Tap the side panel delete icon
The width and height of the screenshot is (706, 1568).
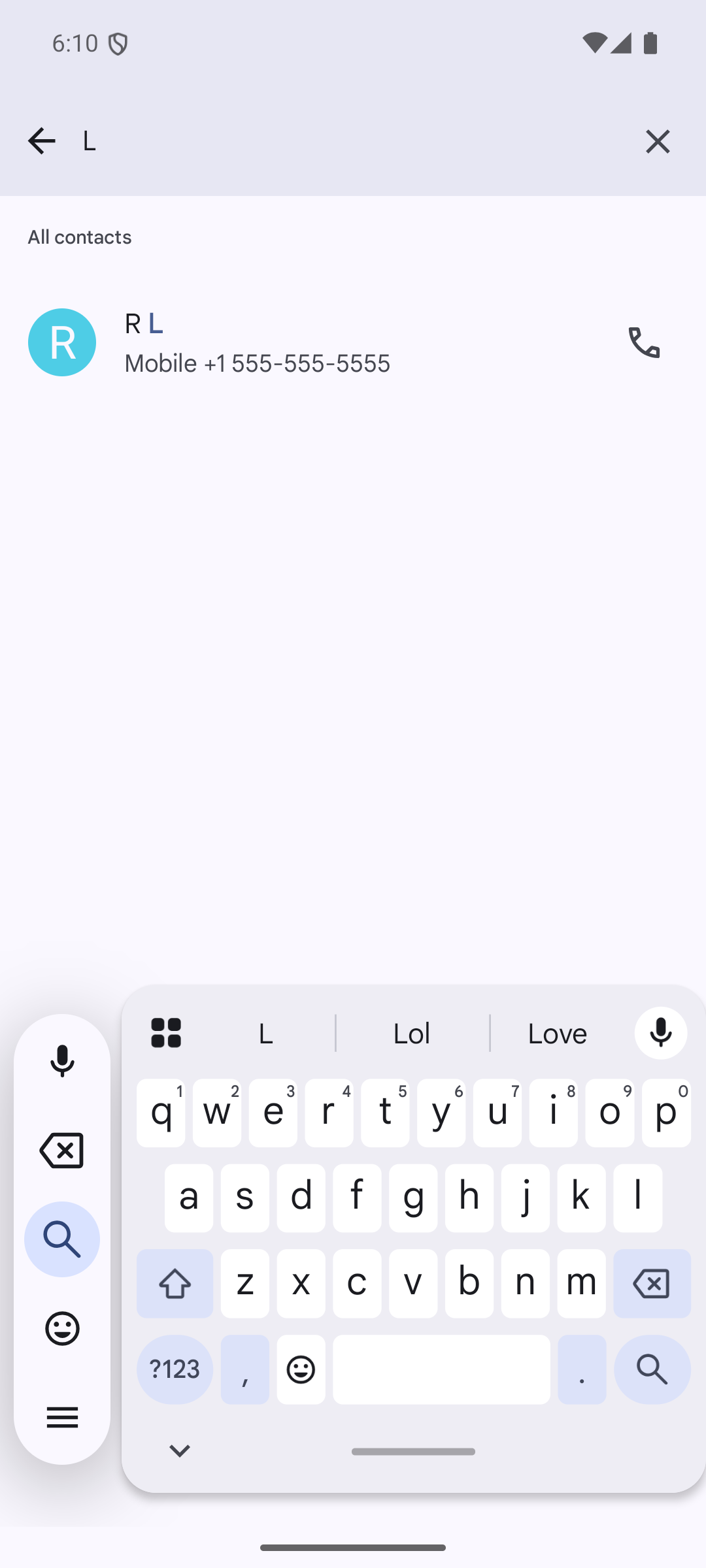pos(62,1151)
